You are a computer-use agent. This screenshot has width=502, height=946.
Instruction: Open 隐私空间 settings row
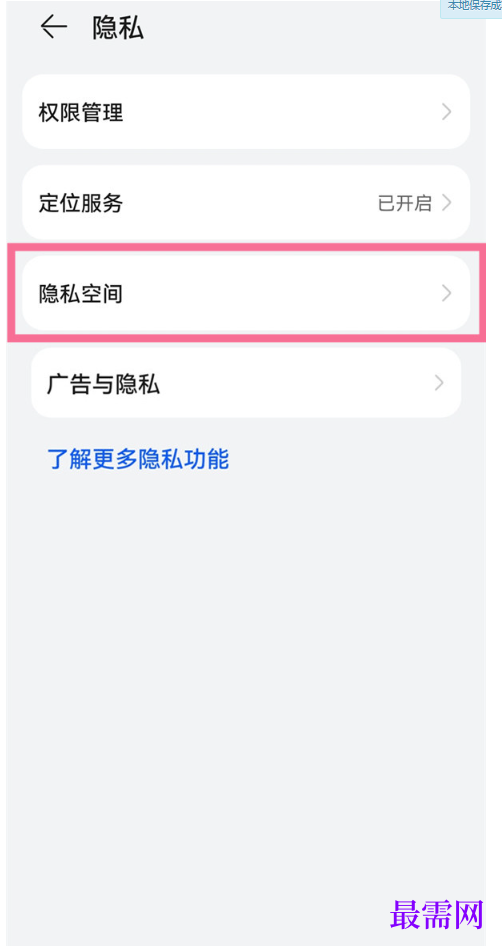(246, 293)
